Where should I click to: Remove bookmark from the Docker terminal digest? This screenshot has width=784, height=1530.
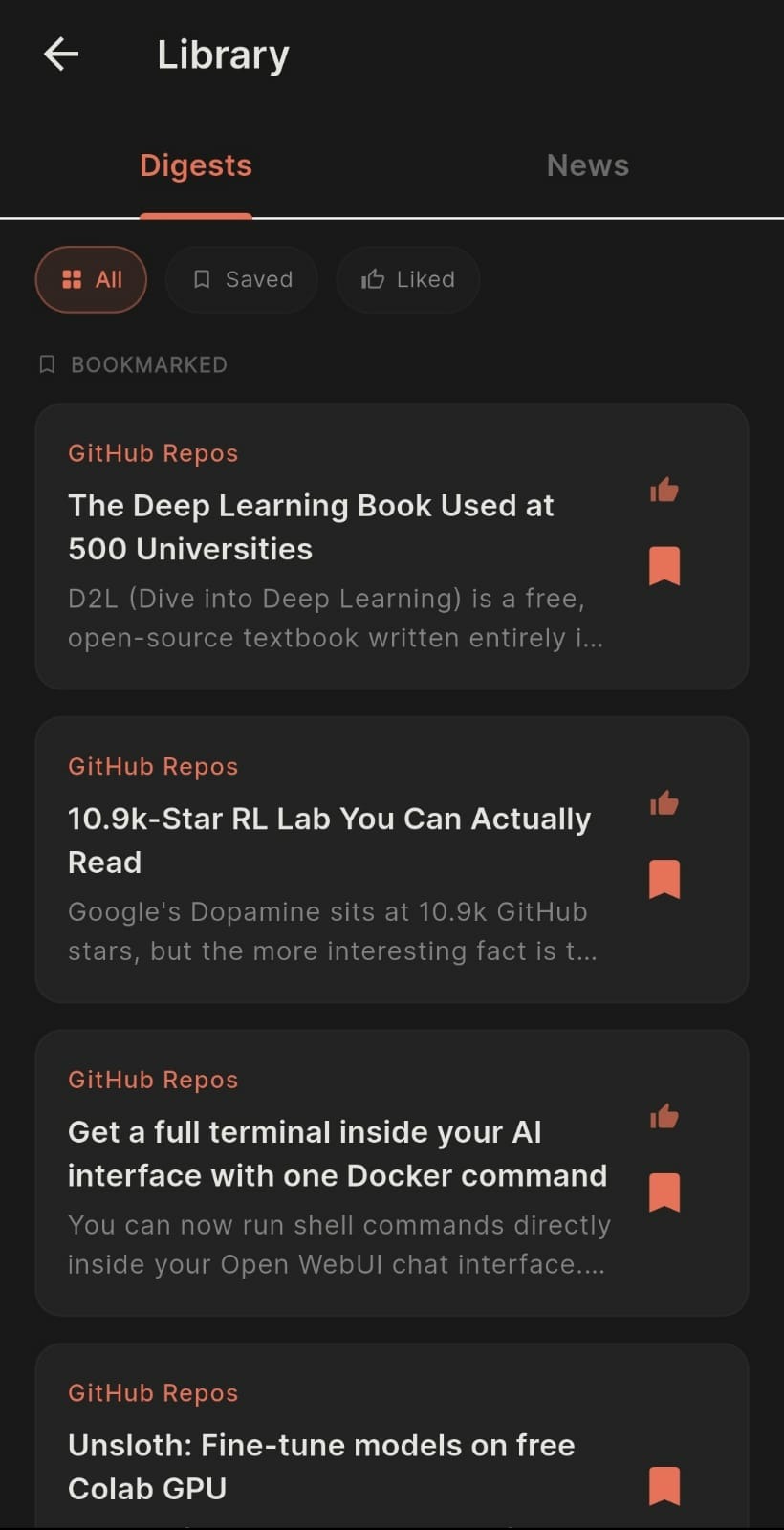[x=664, y=1192]
